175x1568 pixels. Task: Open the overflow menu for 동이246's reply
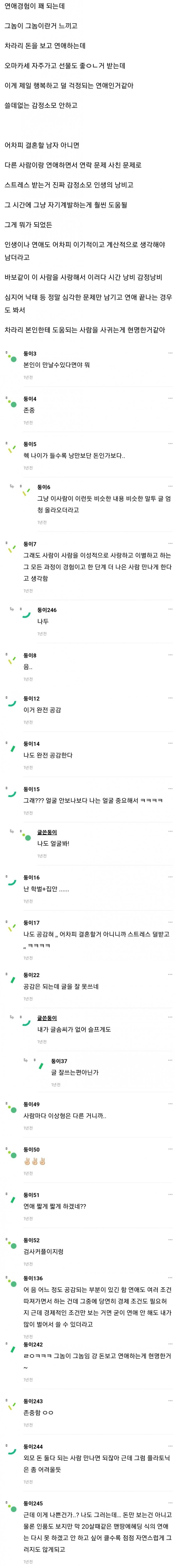coord(170,609)
